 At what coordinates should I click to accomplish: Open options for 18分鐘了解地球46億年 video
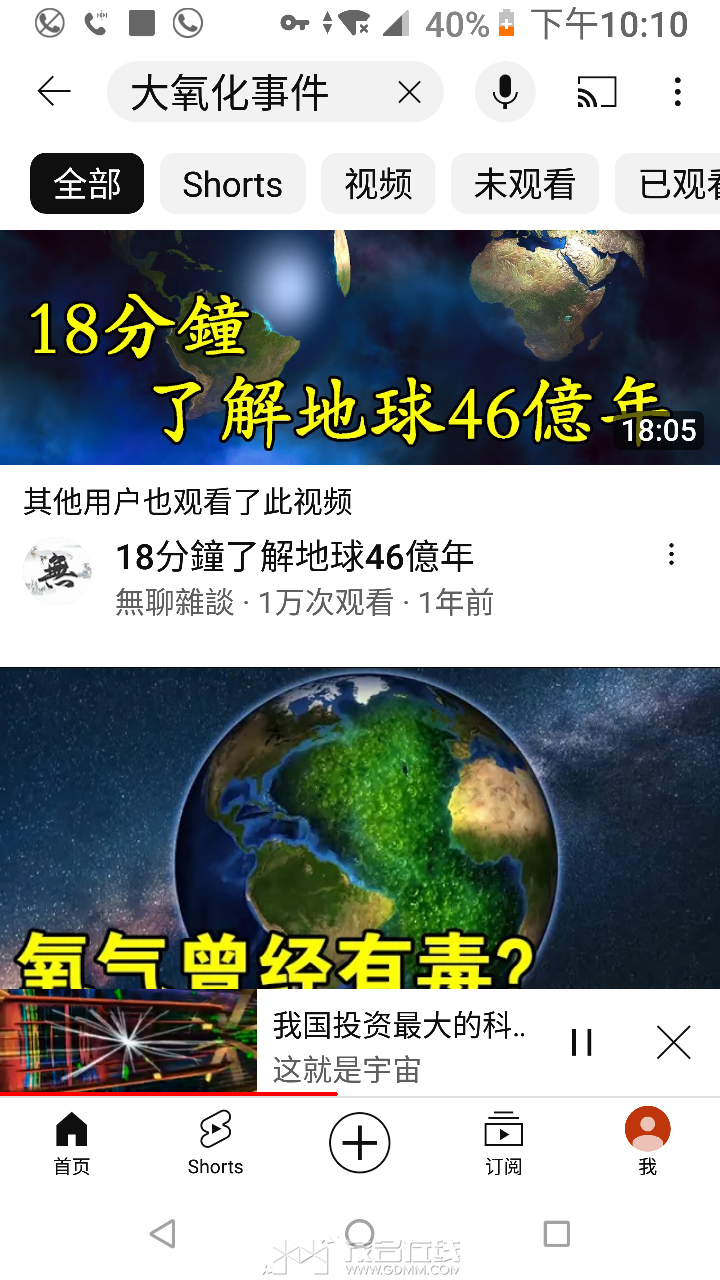pyautogui.click(x=671, y=554)
